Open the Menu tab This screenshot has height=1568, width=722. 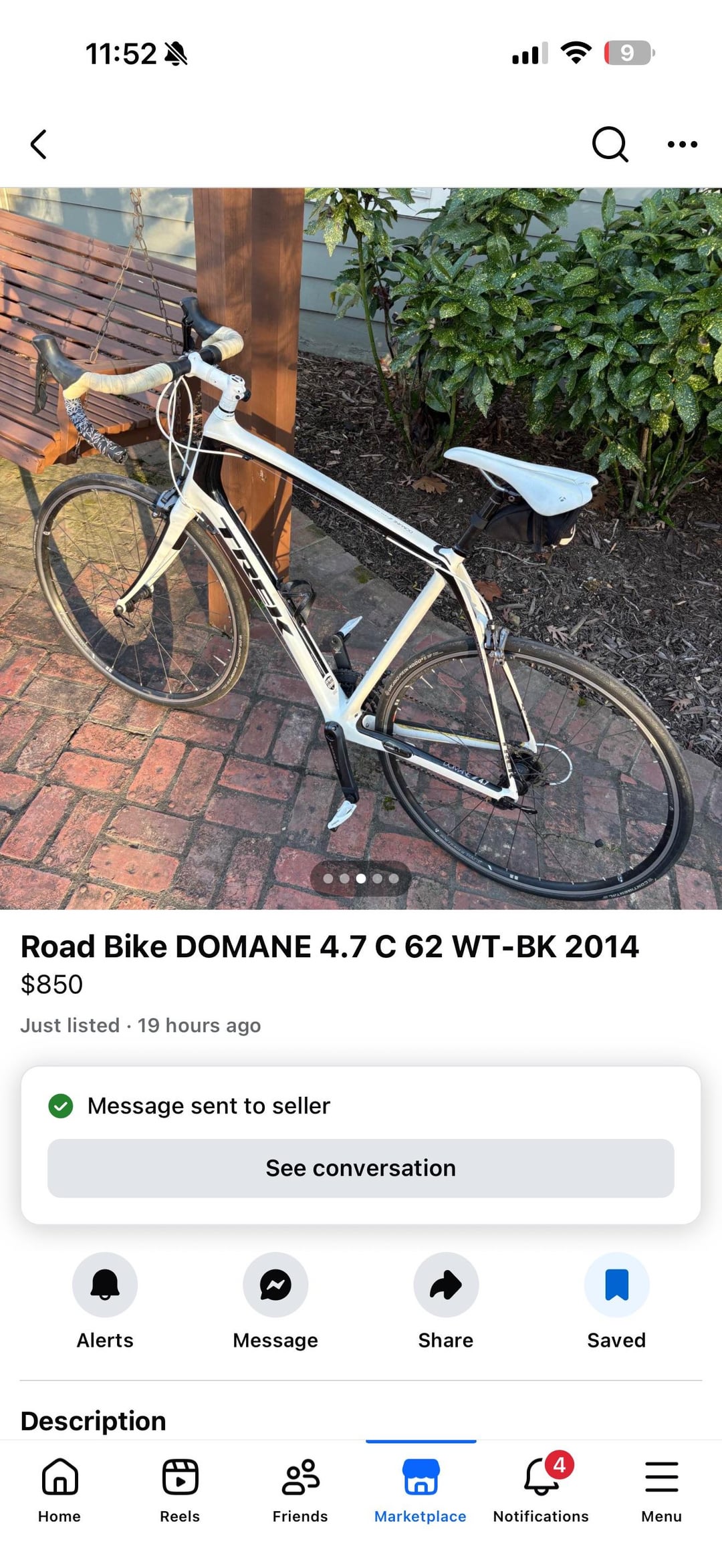[x=661, y=1489]
